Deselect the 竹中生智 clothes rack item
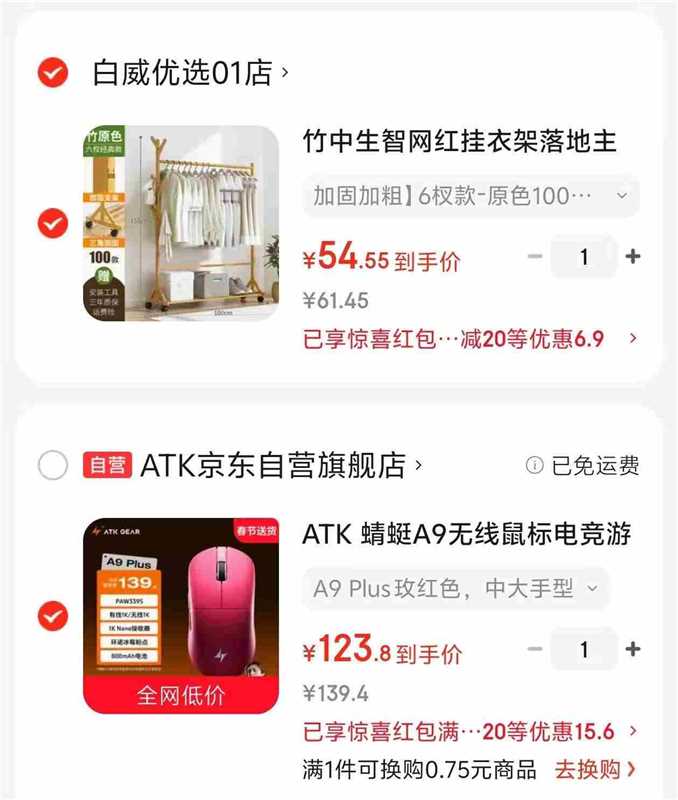678x800 pixels. click(x=52, y=224)
